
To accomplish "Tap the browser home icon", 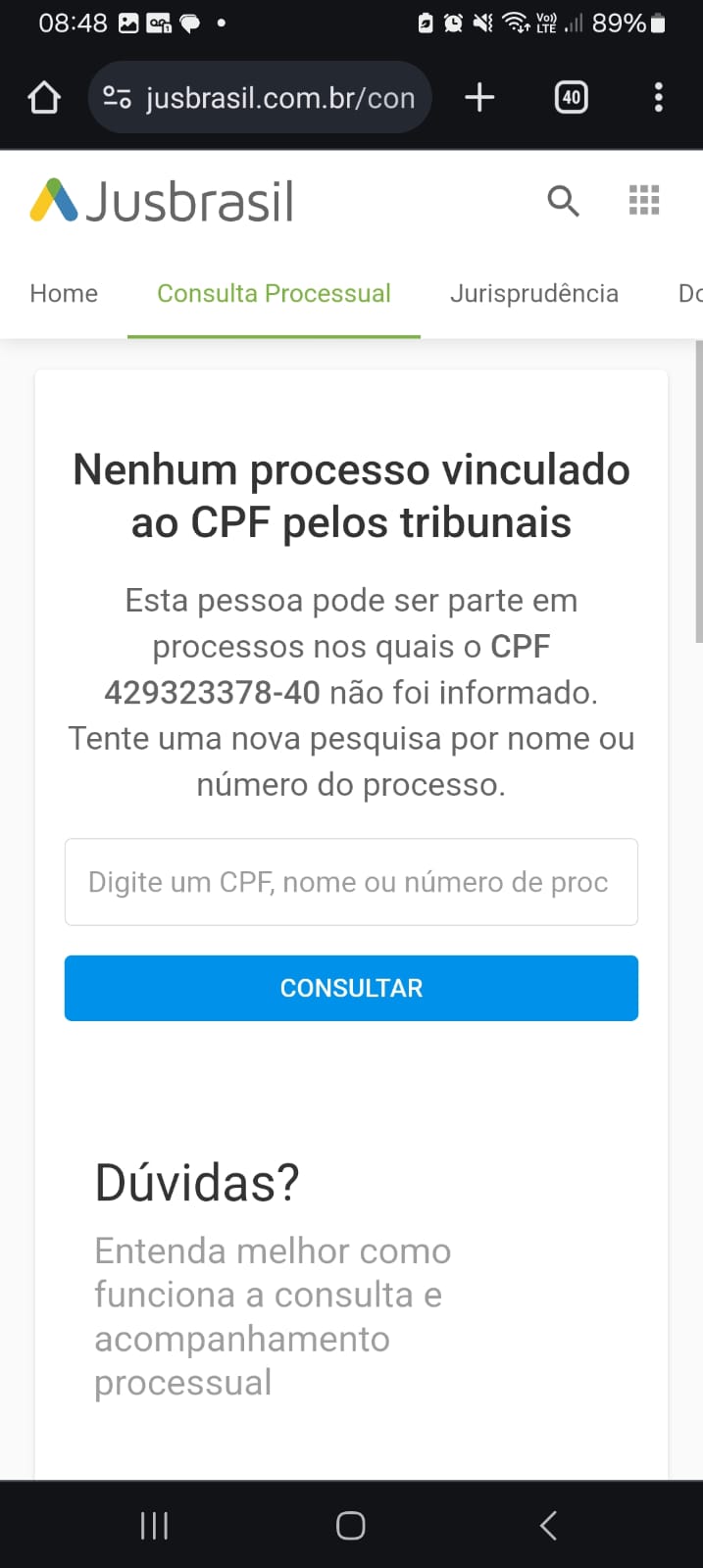I will 44,98.
